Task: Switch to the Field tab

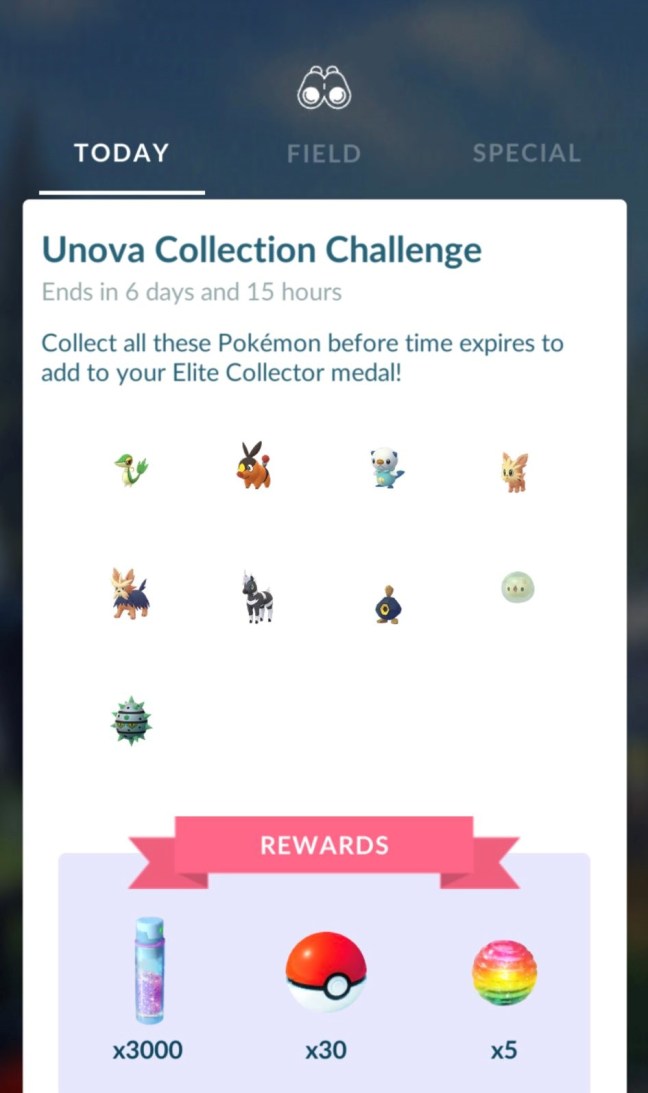Action: click(324, 154)
